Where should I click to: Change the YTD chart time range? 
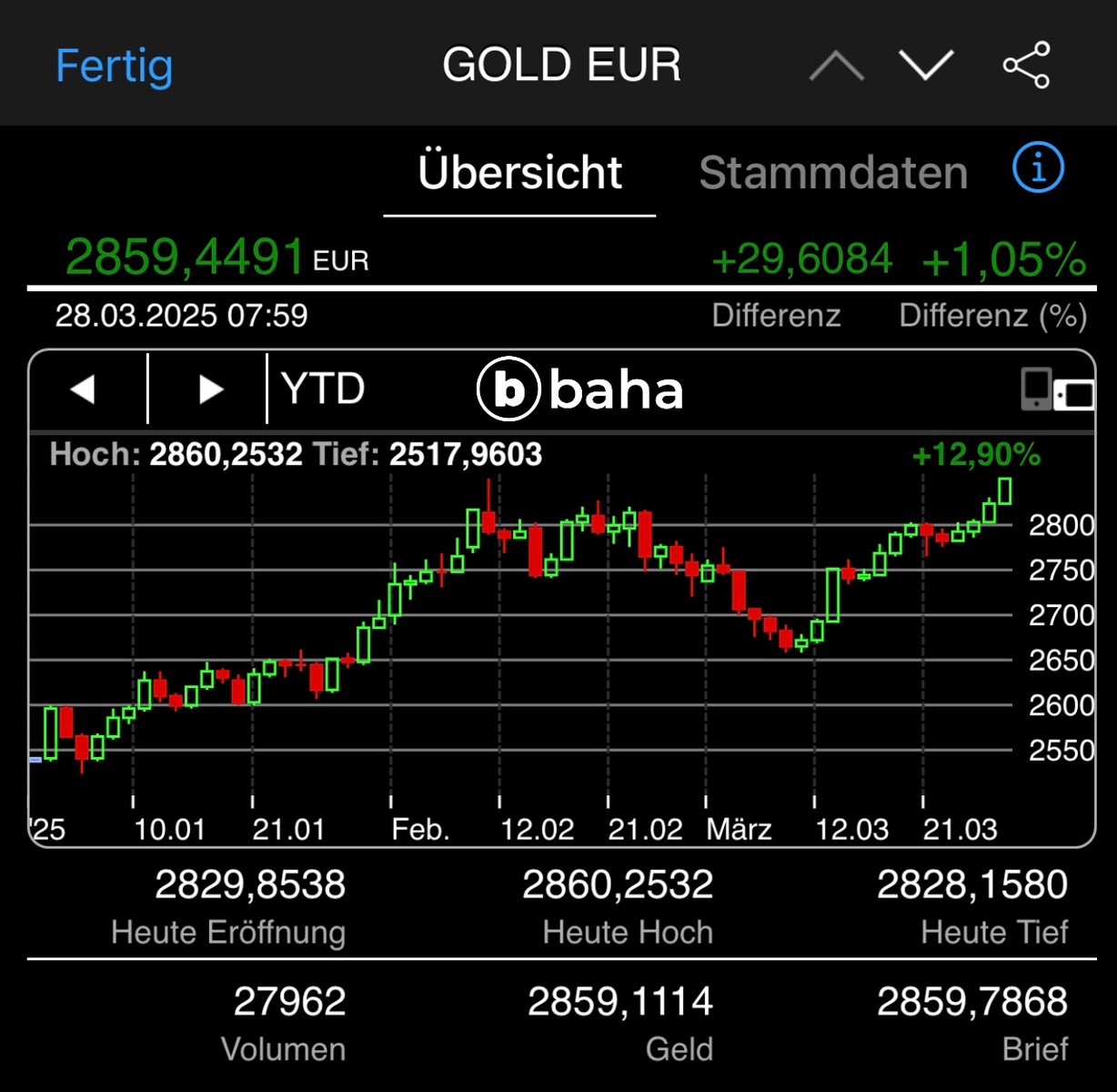click(x=323, y=389)
